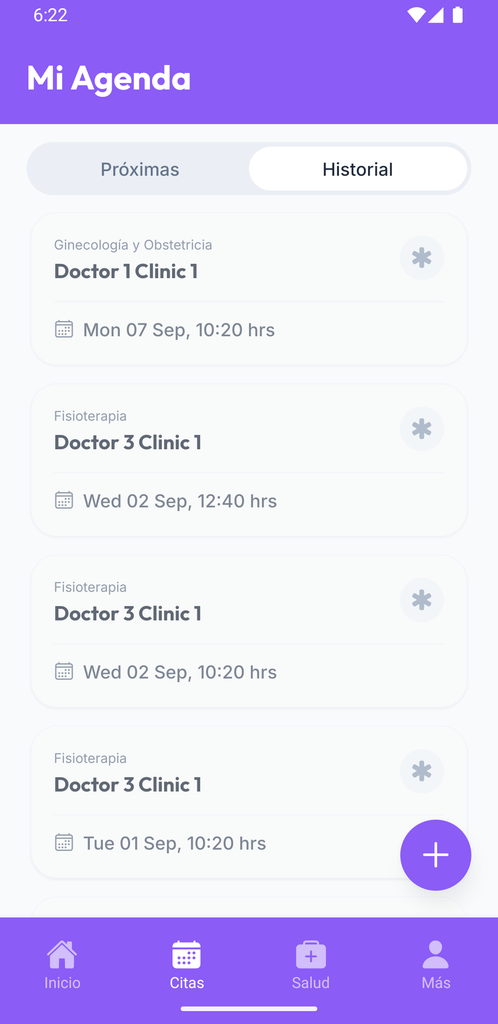Tap the asterisk icon on the Ginecología card
This screenshot has width=498, height=1024.
click(422, 258)
